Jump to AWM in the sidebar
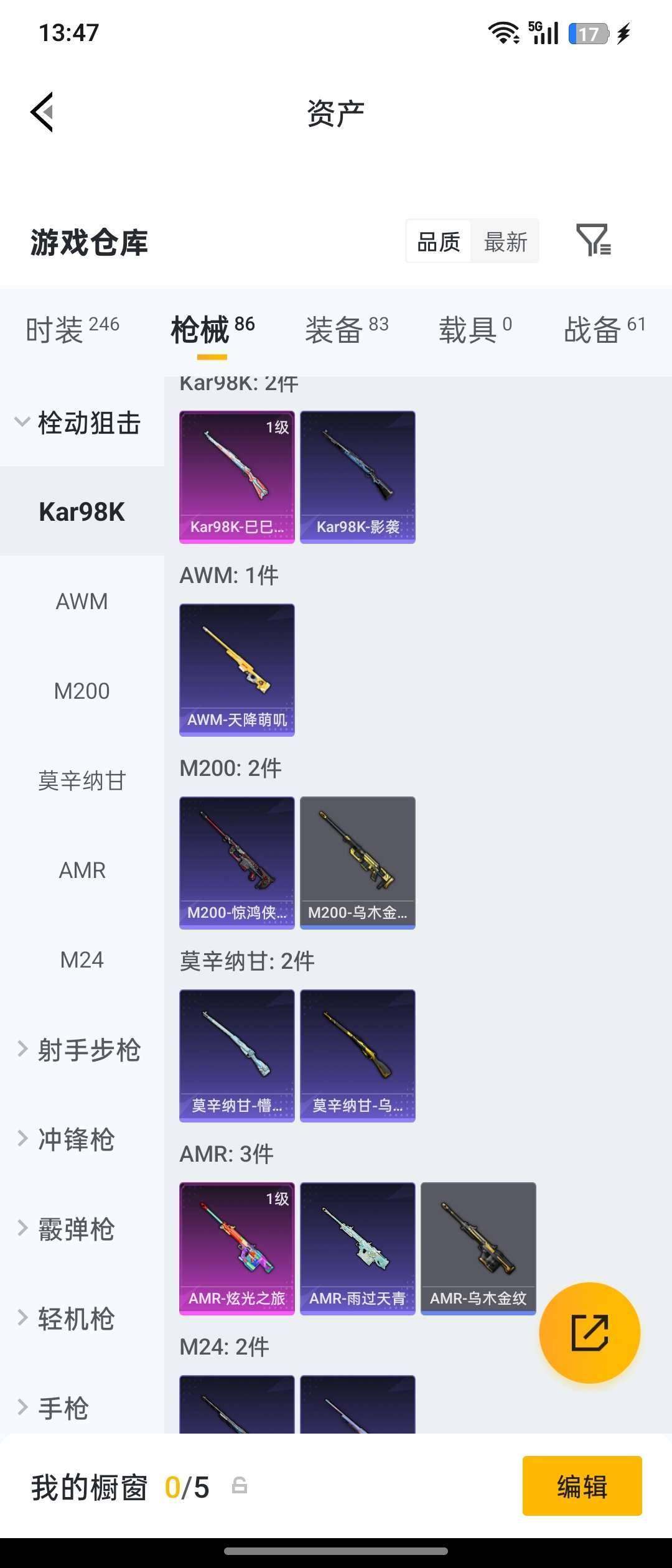The height and width of the screenshot is (1568, 672). 82,602
